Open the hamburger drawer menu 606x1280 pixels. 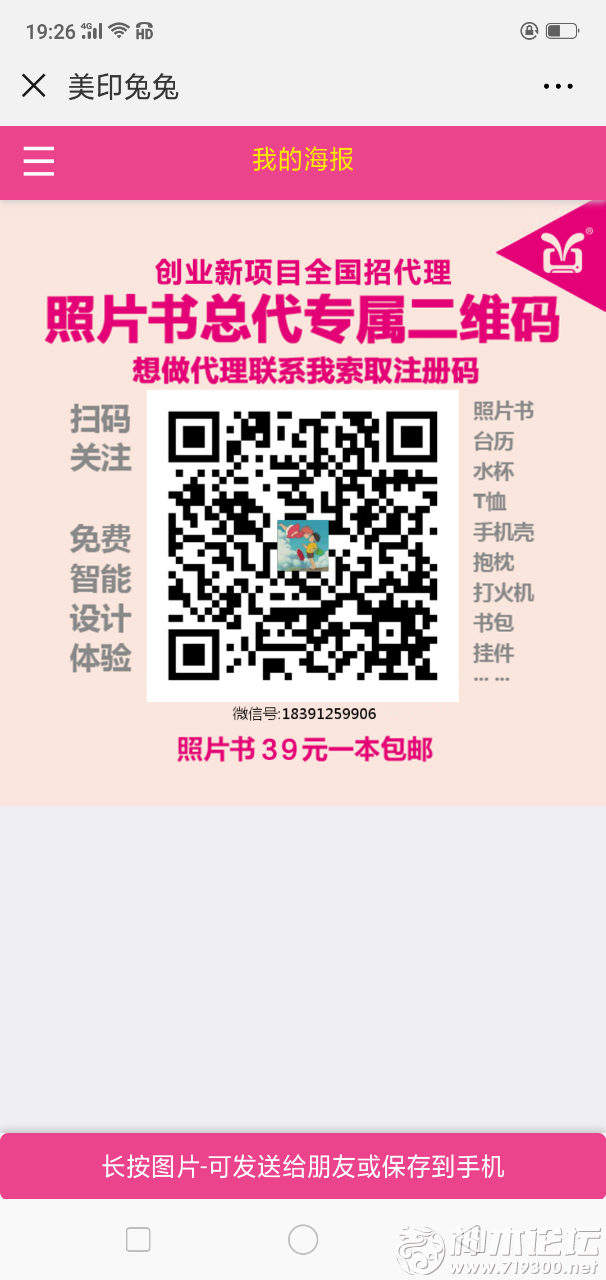(39, 161)
